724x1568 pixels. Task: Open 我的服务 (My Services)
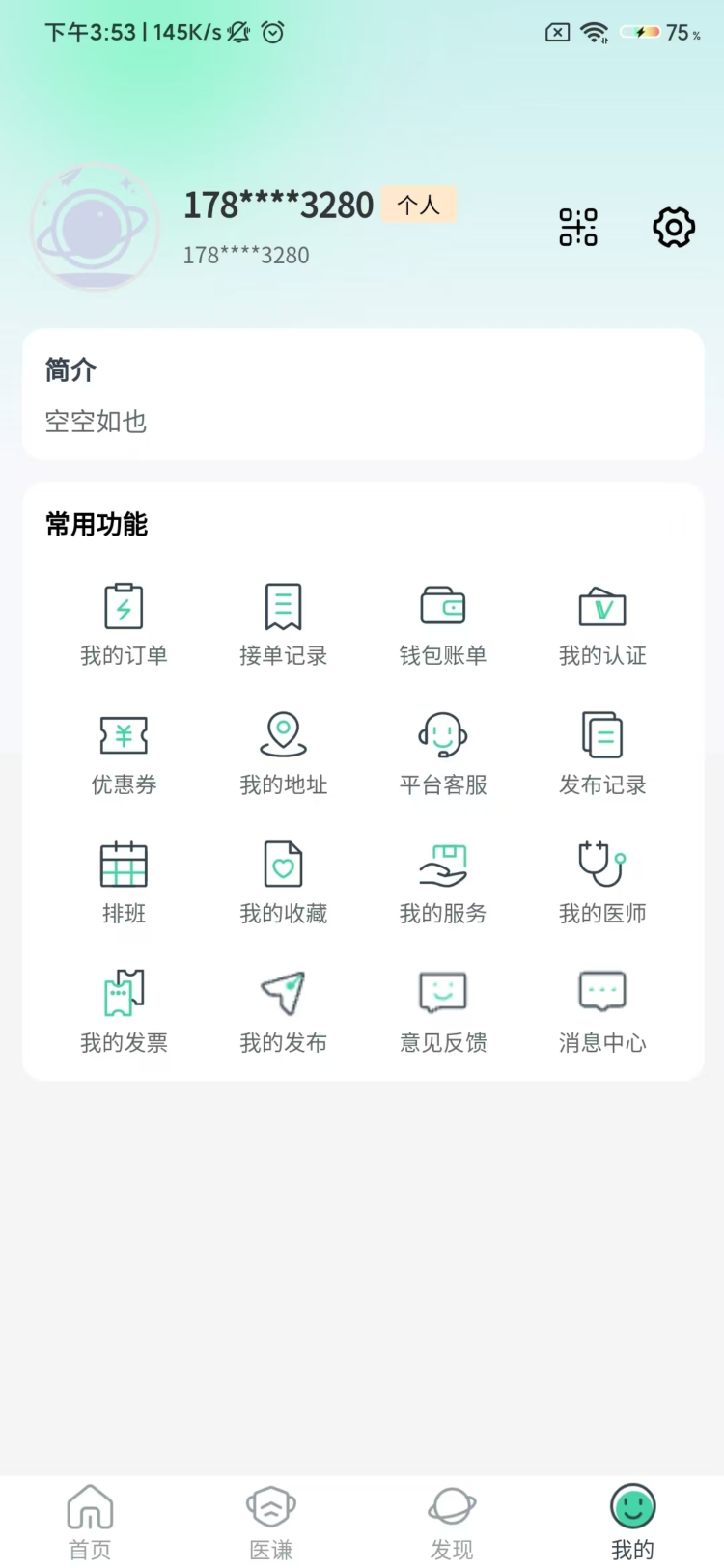point(442,880)
